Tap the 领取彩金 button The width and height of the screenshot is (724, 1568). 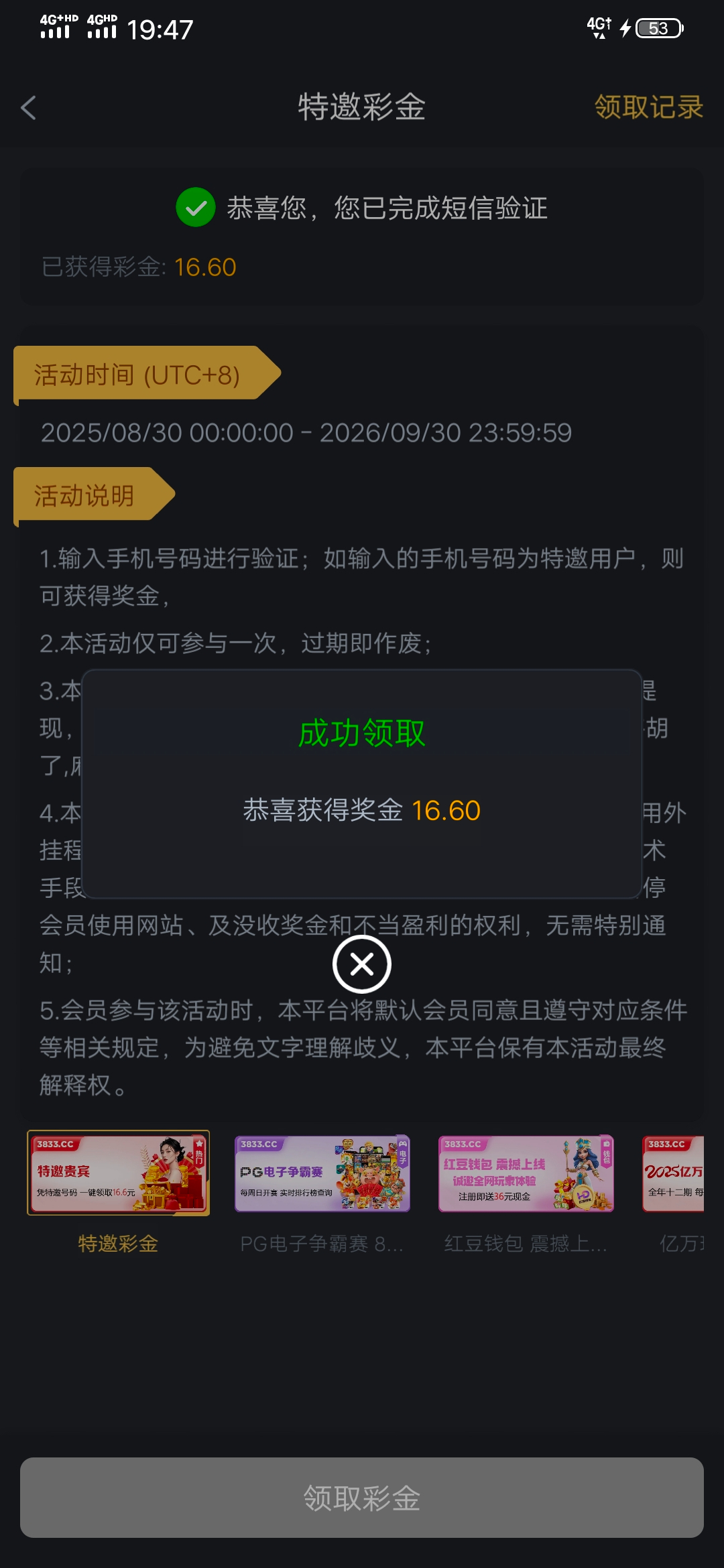362,1498
